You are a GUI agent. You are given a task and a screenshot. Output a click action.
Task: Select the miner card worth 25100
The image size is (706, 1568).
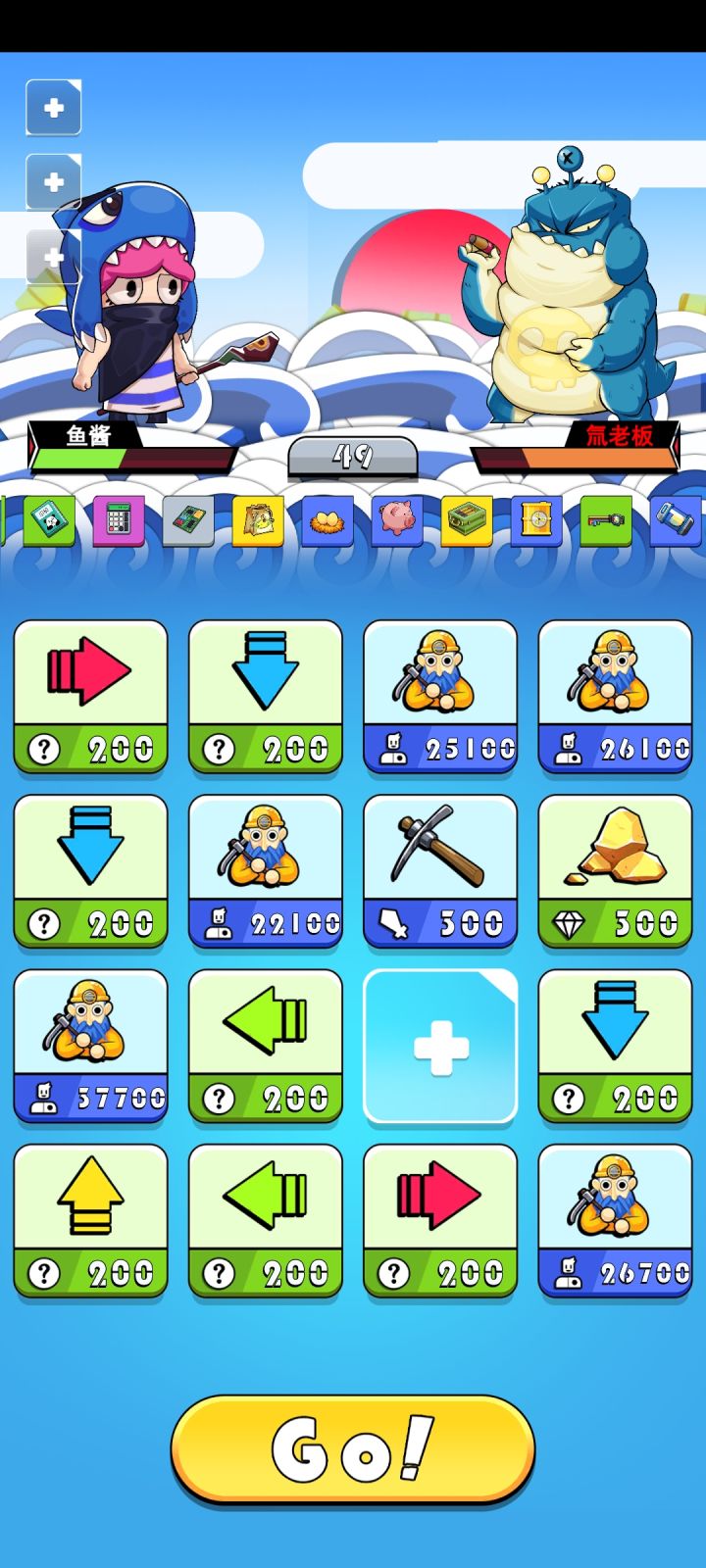point(440,696)
